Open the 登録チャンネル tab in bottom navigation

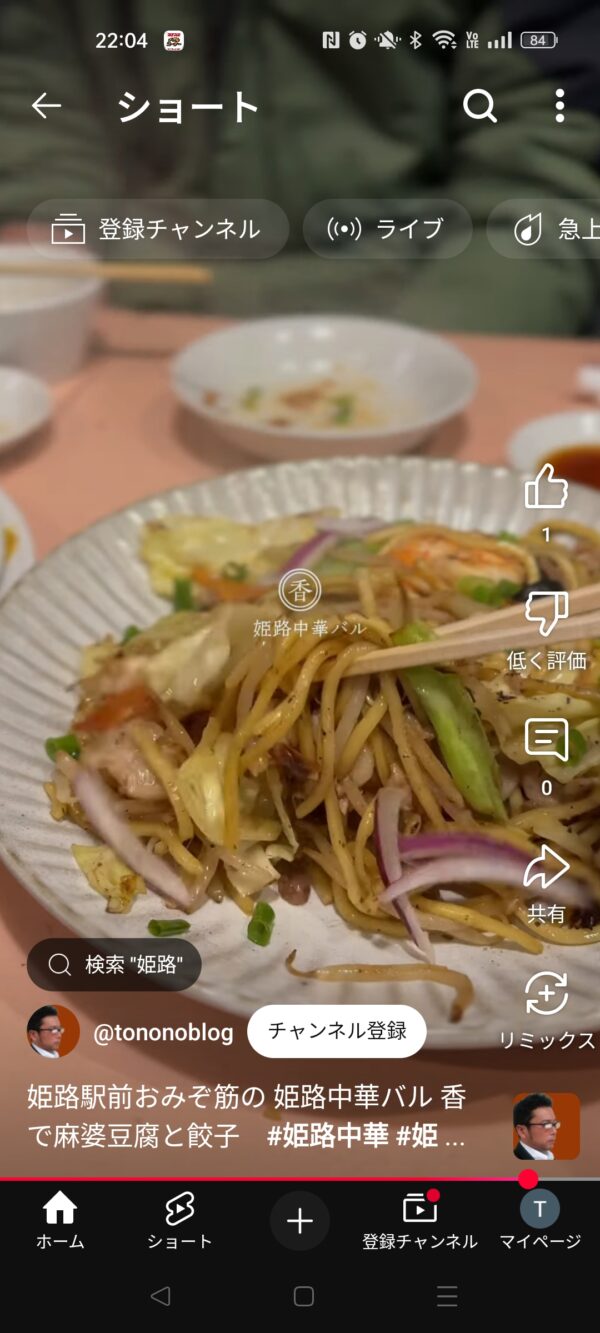(420, 1220)
